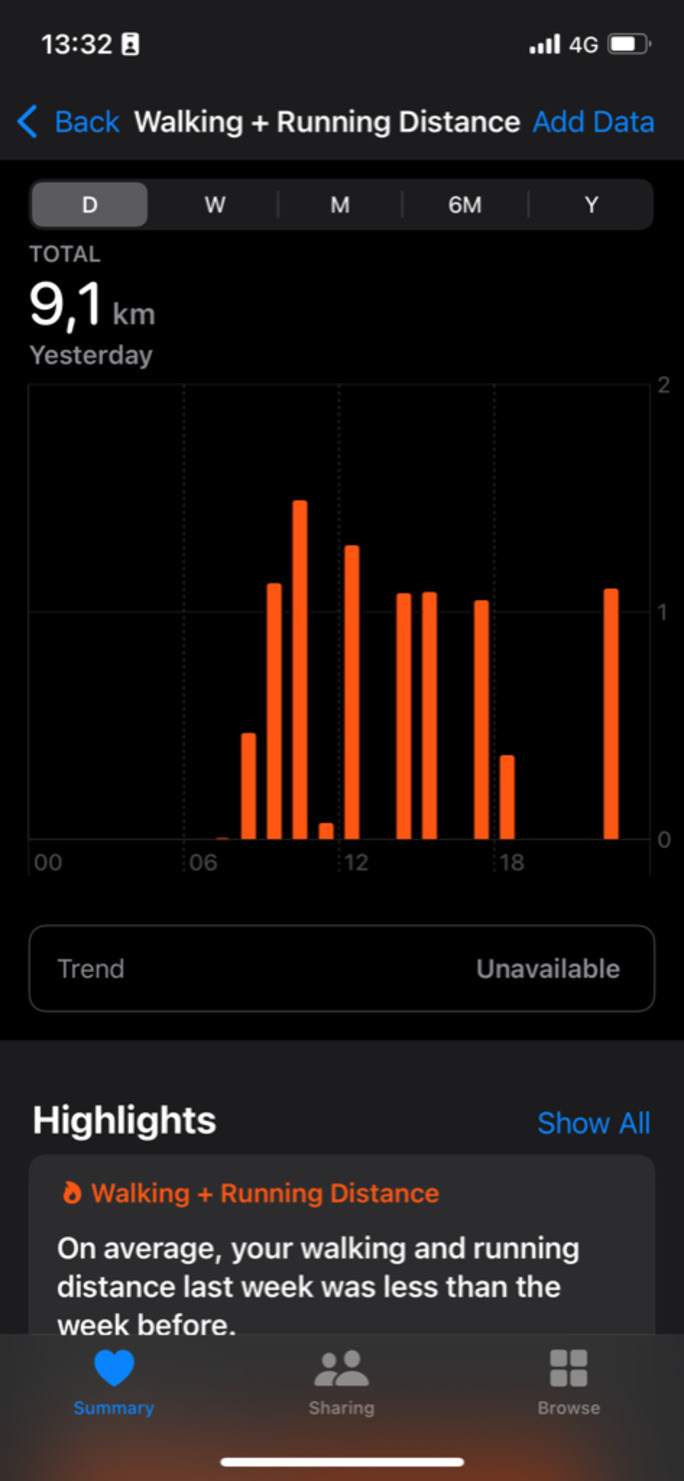Tap Show All next to Highlights
The width and height of the screenshot is (684, 1481).
(593, 1123)
